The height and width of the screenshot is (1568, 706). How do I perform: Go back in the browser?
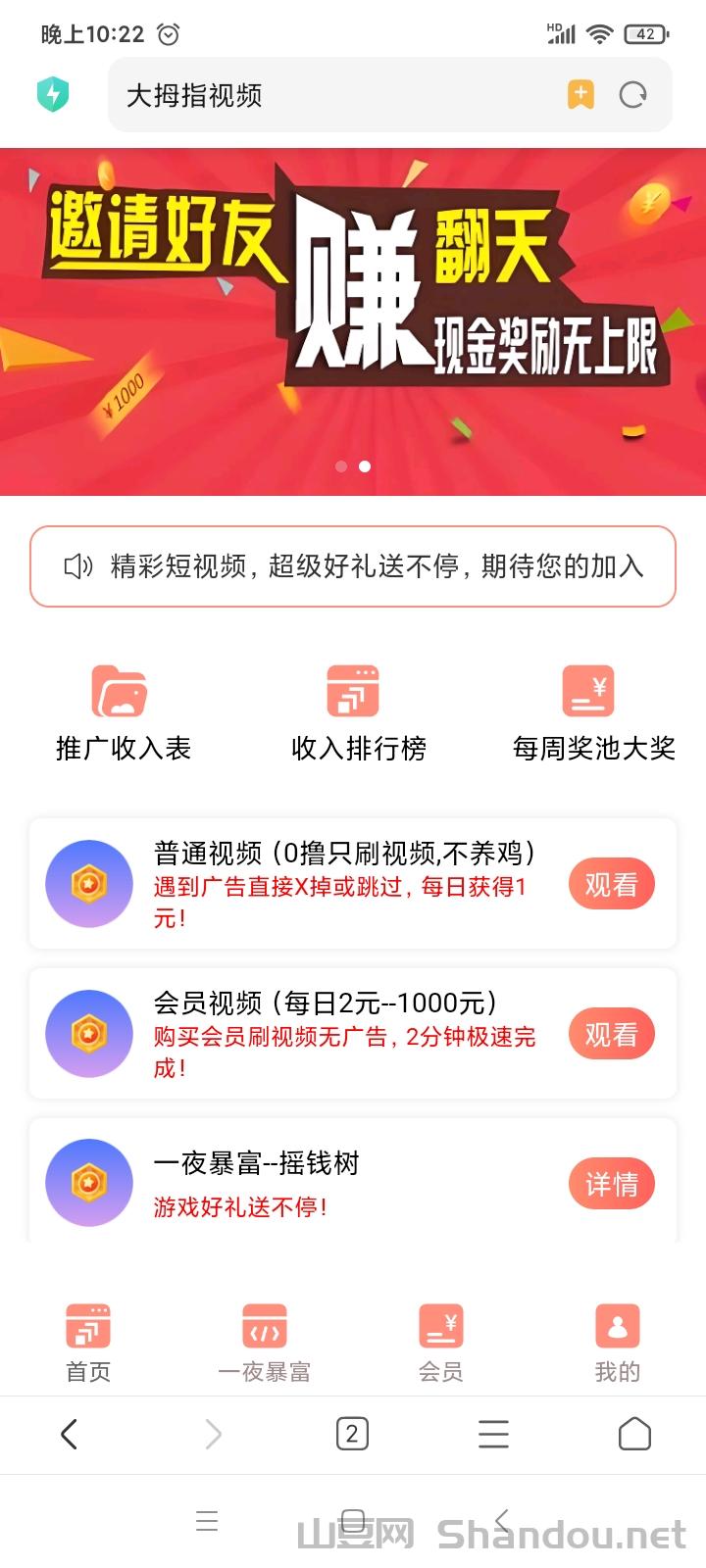coord(69,1435)
